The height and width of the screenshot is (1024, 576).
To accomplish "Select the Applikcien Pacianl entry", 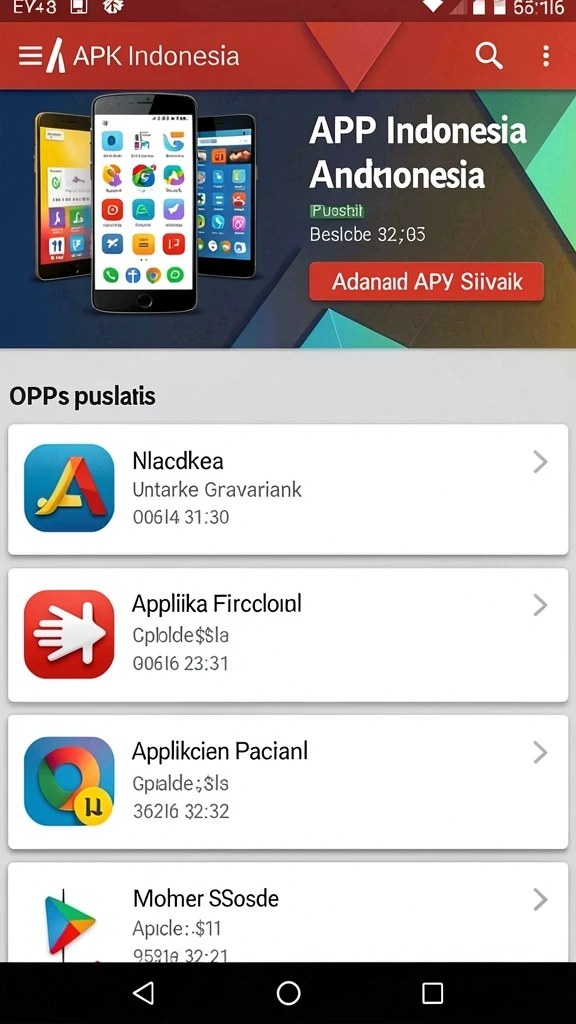I will [x=288, y=782].
